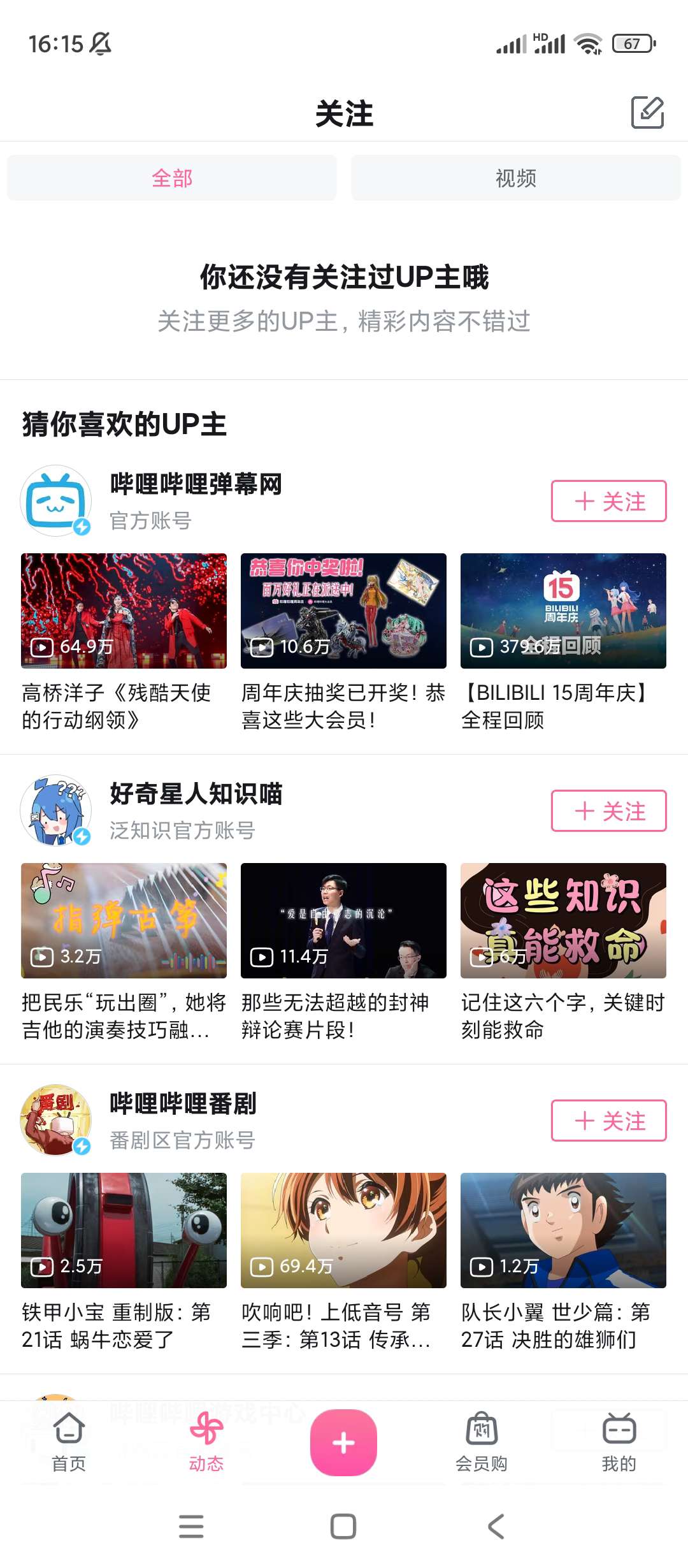Viewport: 688px width, 1568px height.
Task: Open the 会员购 tab
Action: click(x=481, y=1442)
